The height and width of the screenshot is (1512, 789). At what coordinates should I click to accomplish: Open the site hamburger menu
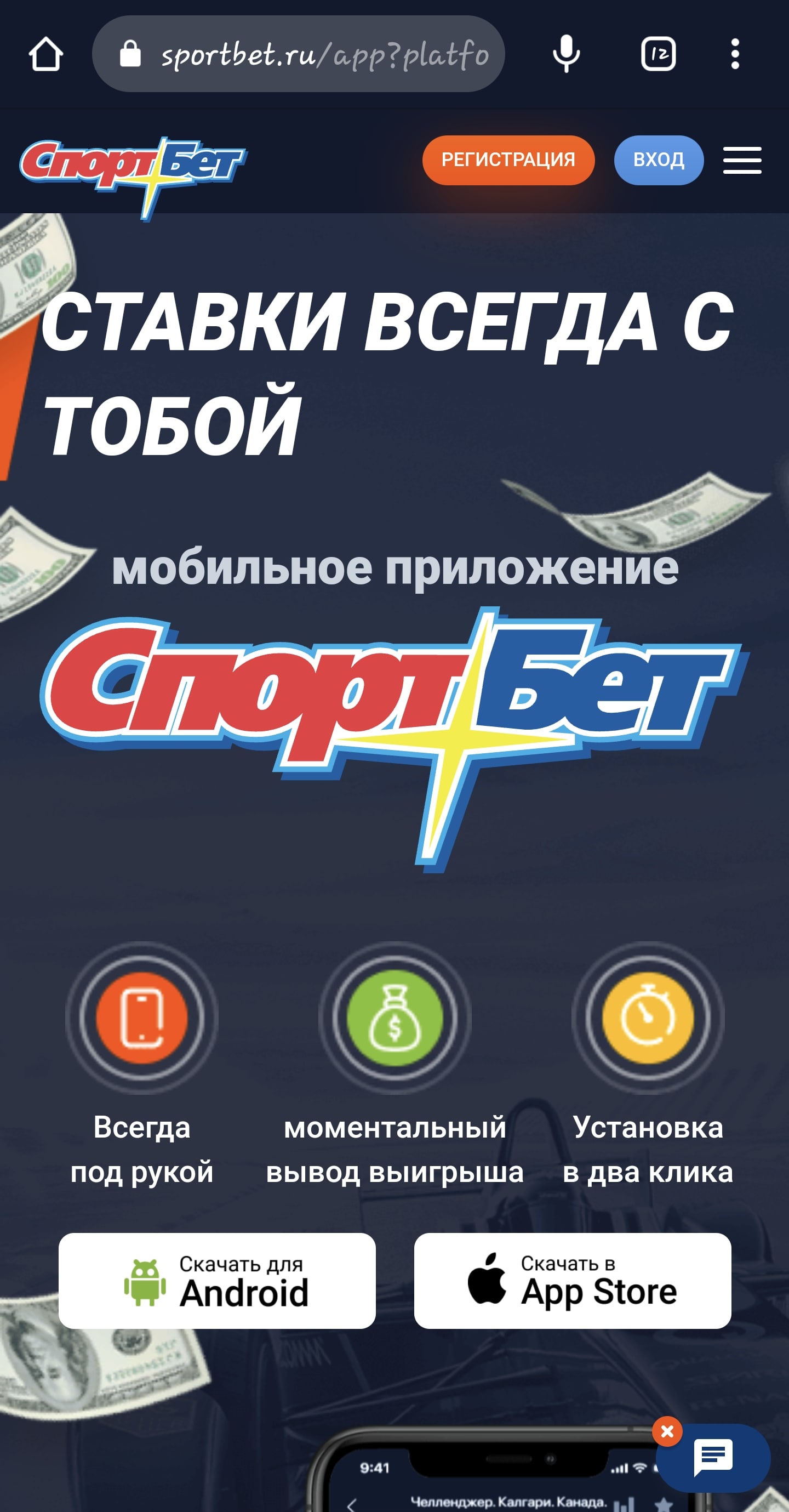tap(742, 160)
